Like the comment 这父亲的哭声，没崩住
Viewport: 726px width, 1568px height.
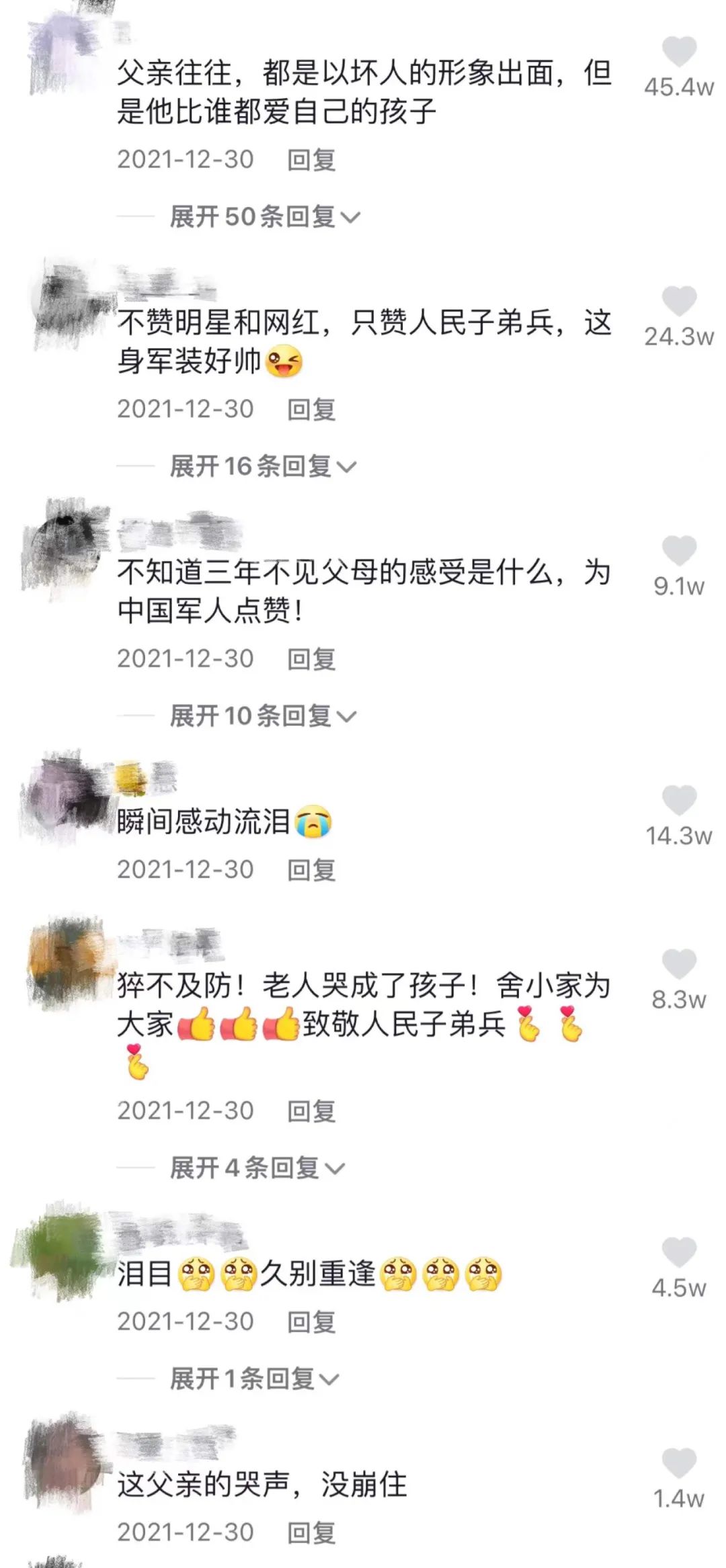pos(679,1464)
